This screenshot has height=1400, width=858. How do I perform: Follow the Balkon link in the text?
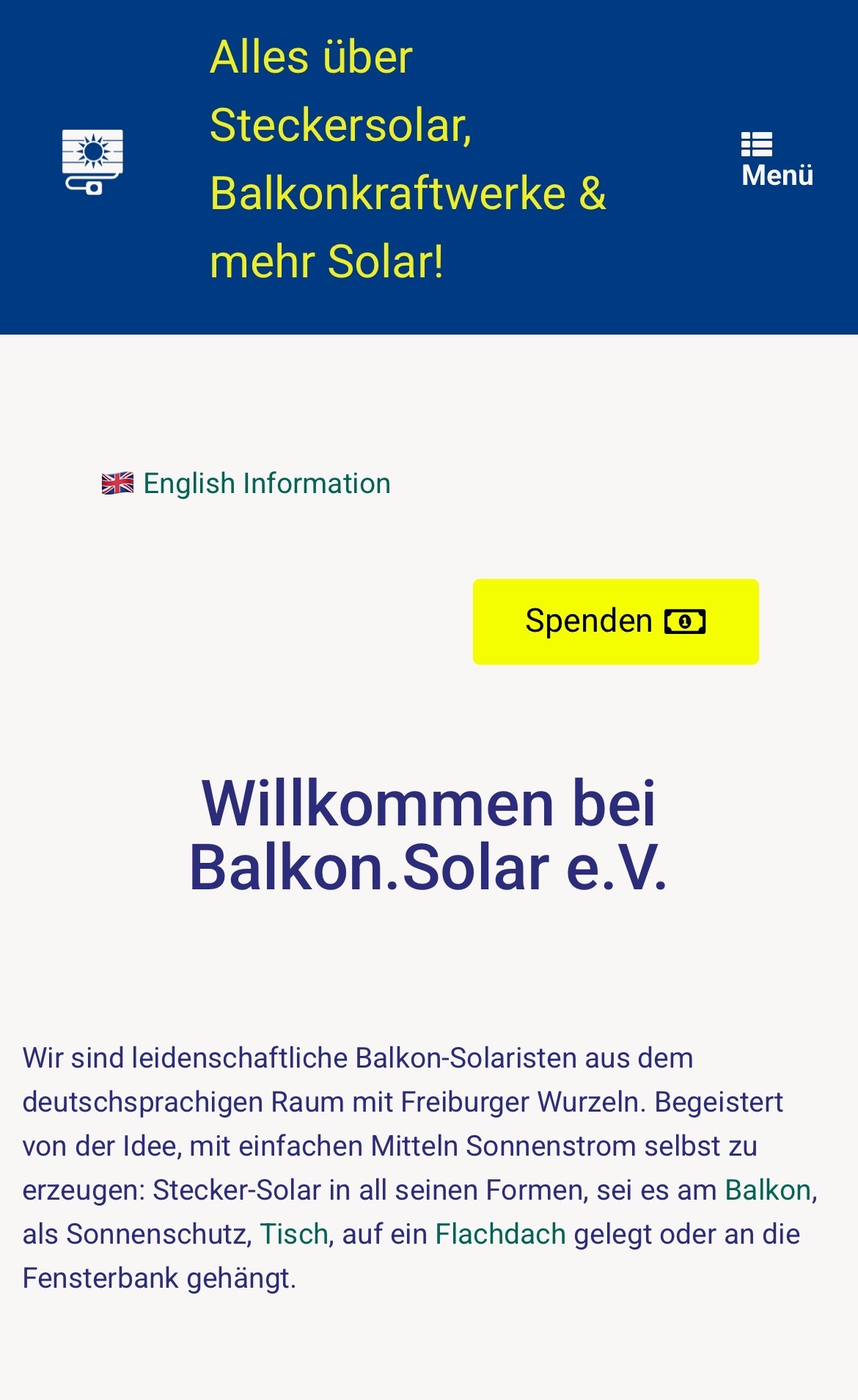[768, 1190]
